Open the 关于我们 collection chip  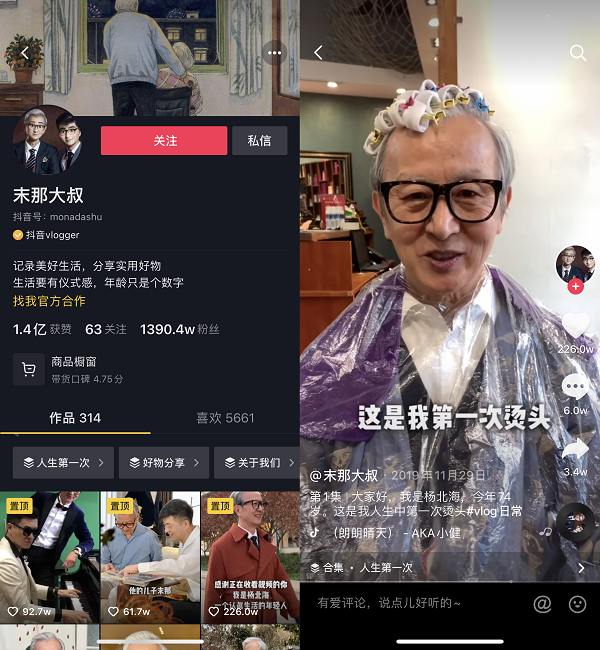coord(258,463)
